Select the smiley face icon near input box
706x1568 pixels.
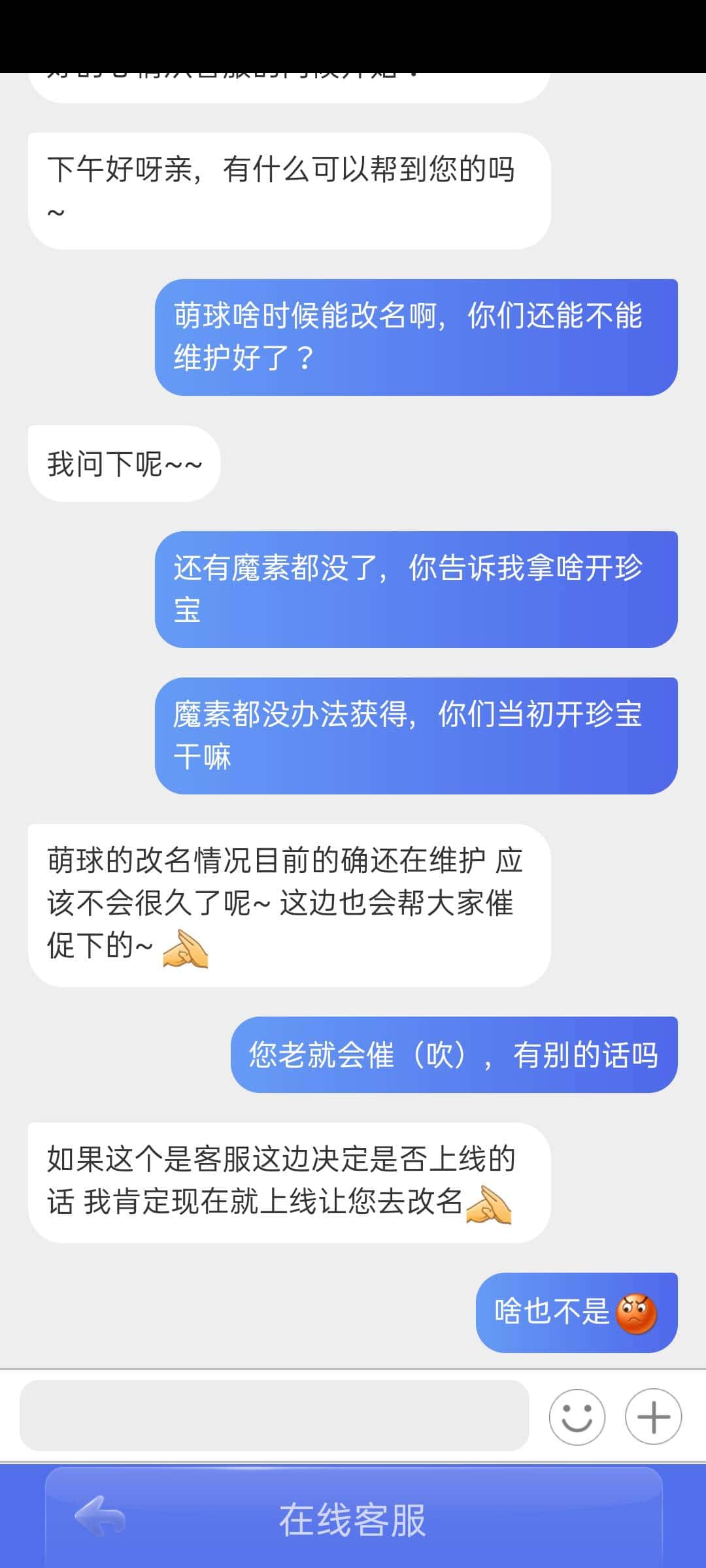[576, 1416]
